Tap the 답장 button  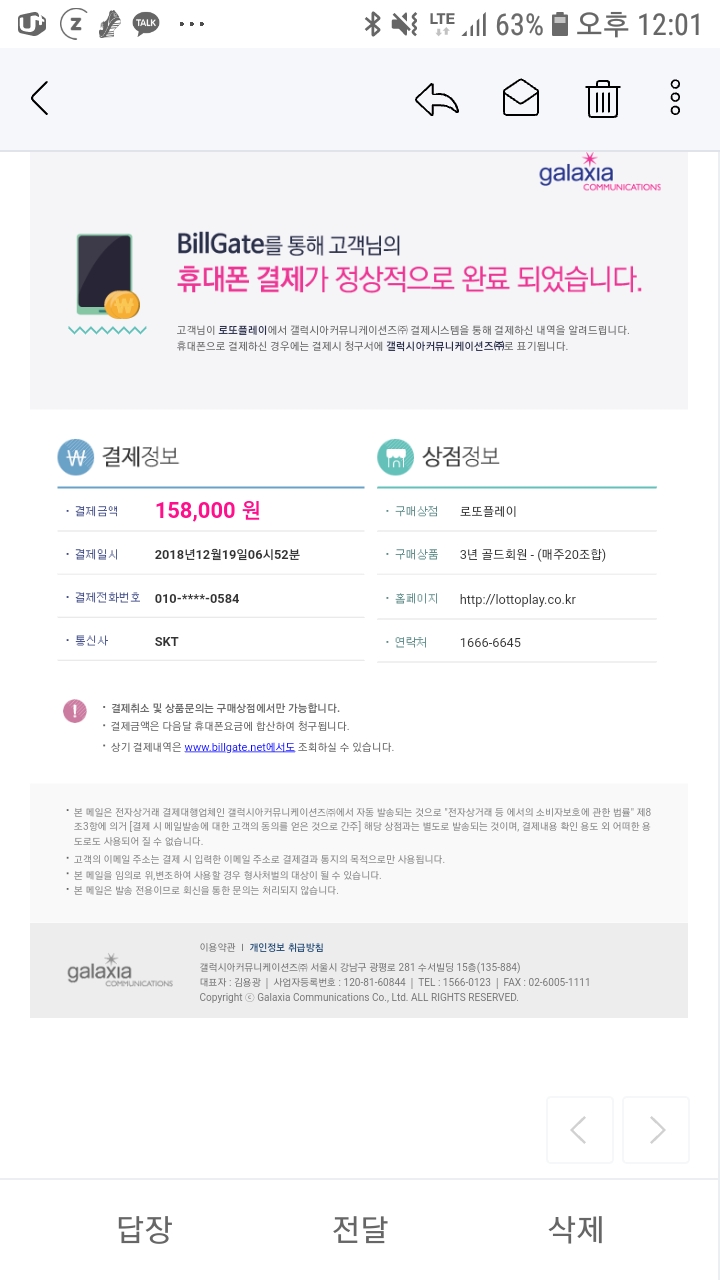point(145,1229)
